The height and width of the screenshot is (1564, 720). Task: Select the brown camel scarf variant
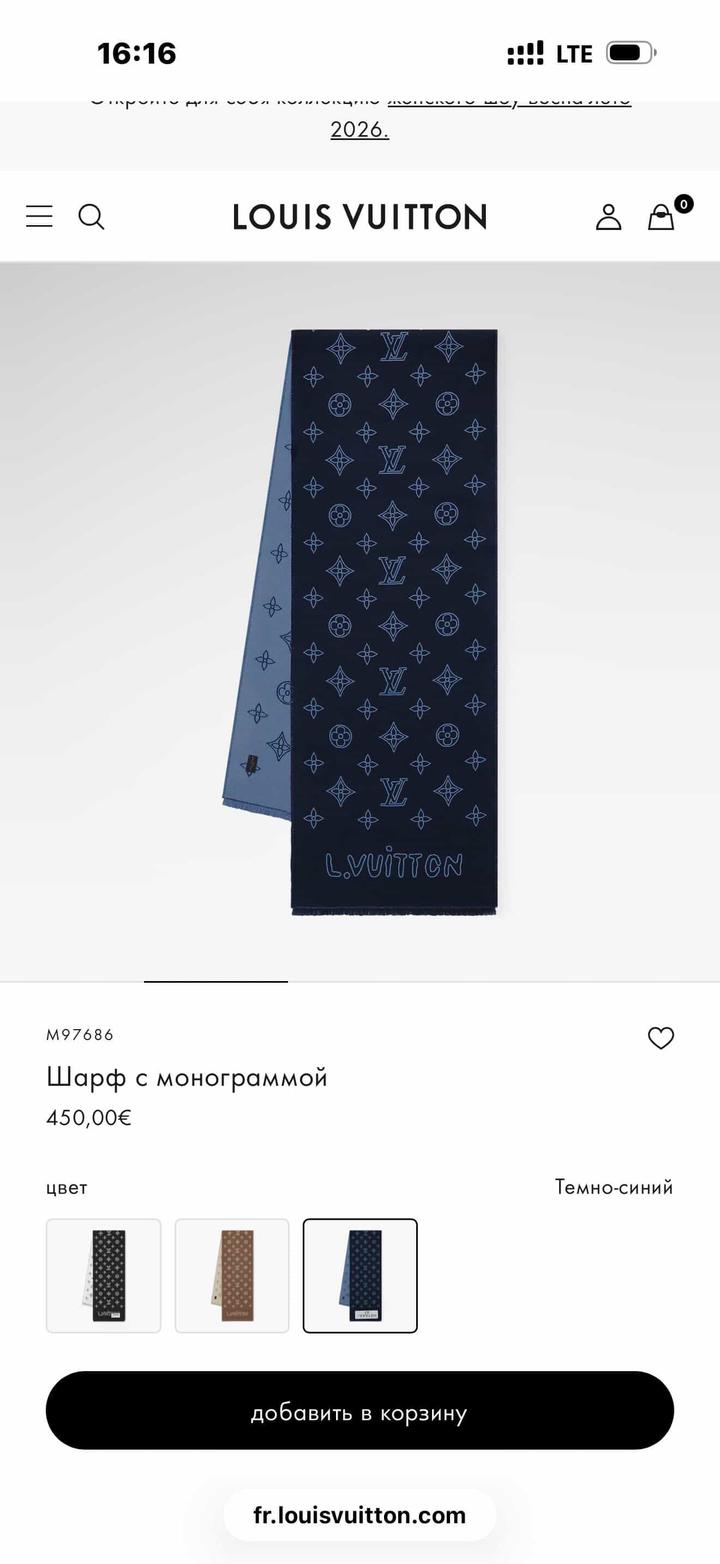[232, 1276]
